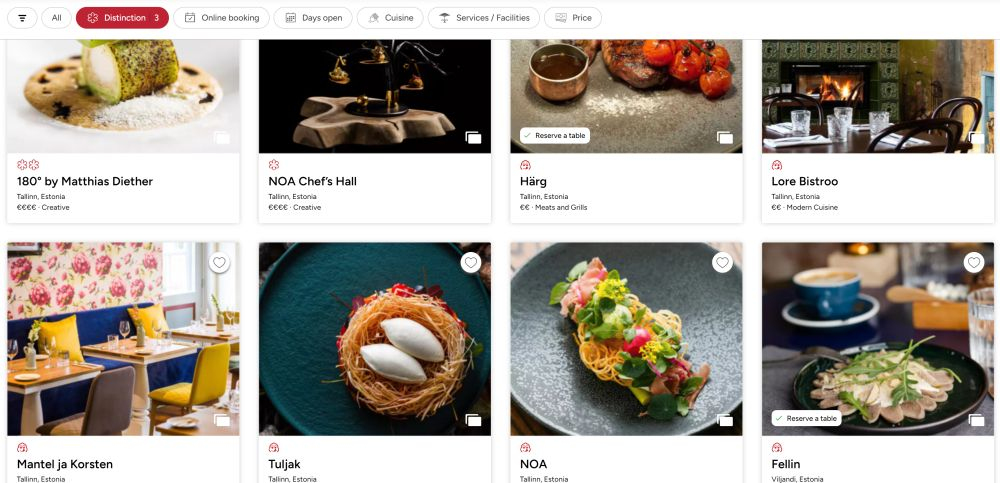This screenshot has width=1000, height=483.
Task: Open the Online booking filter
Action: tap(221, 18)
